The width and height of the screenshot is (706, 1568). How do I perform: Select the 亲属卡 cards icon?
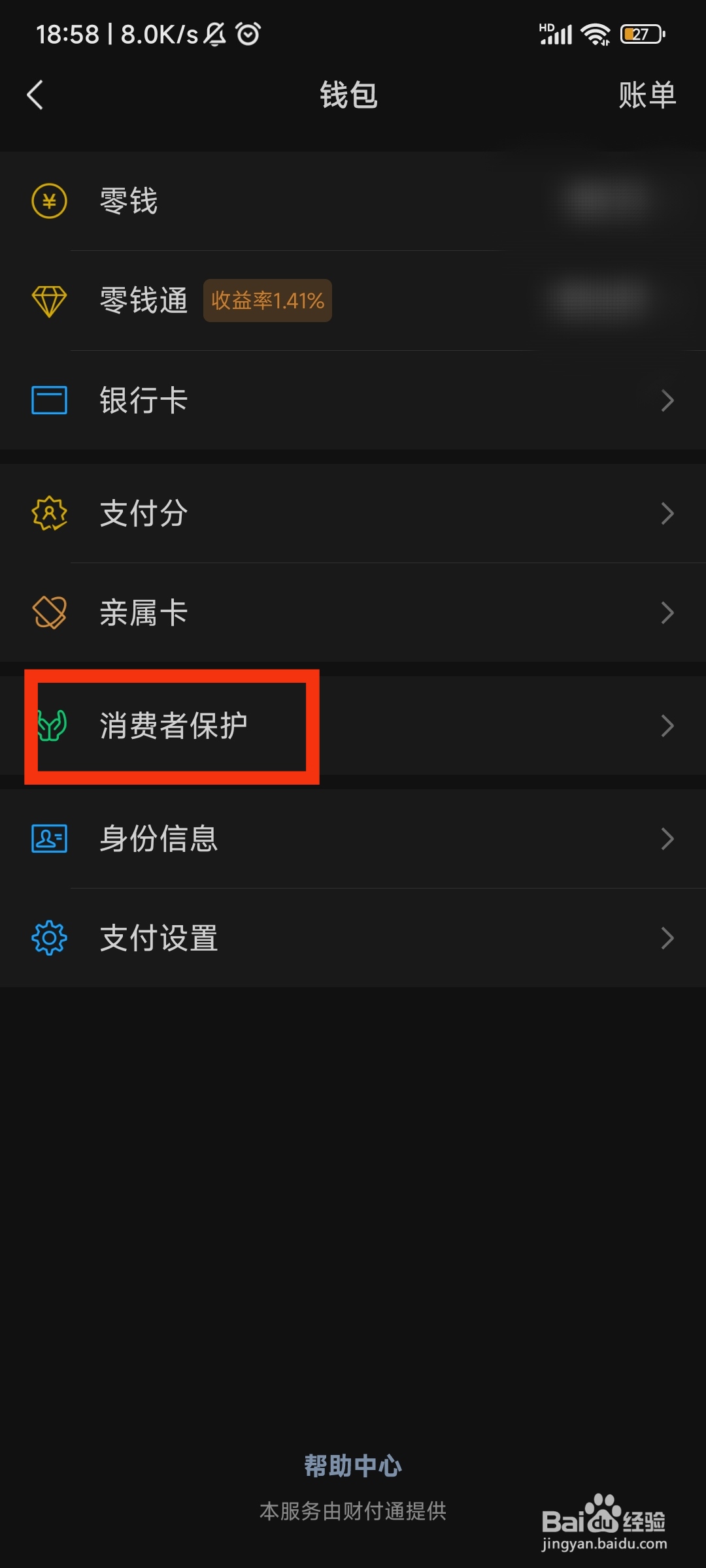(x=48, y=612)
